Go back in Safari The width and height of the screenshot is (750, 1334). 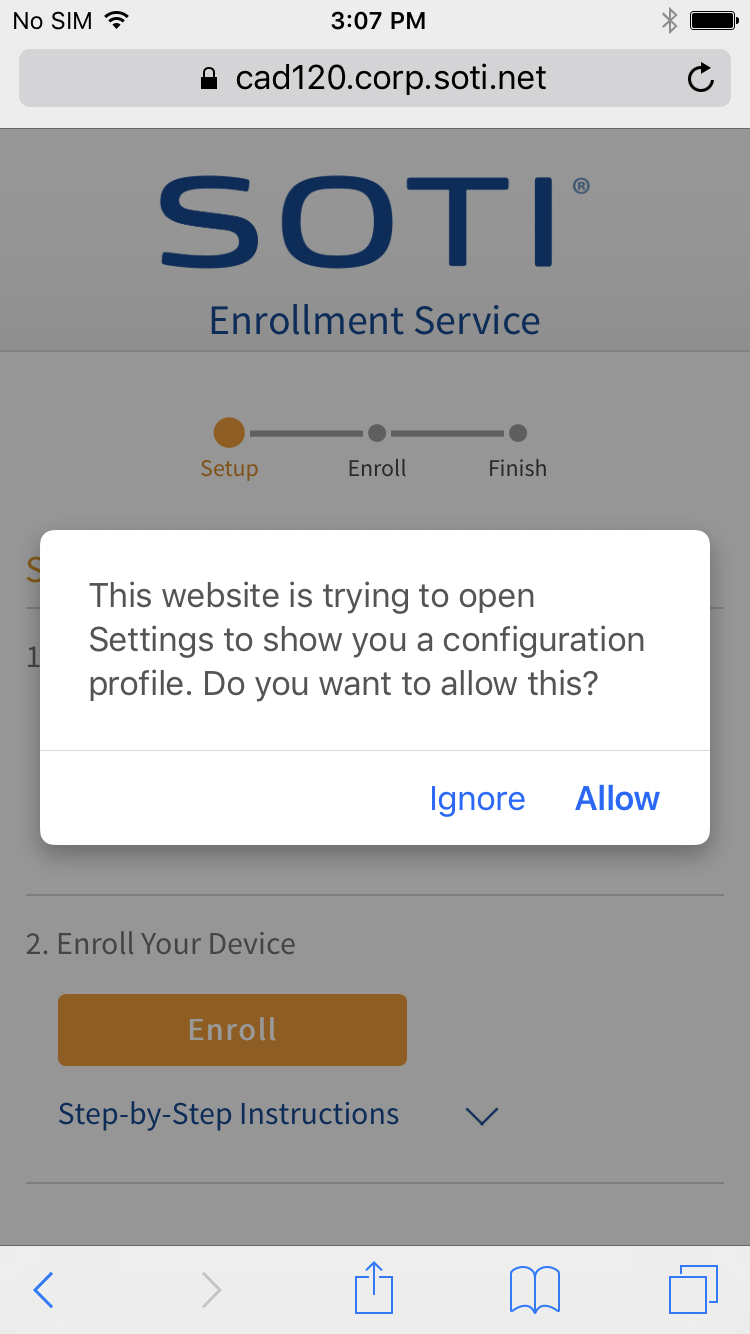click(x=43, y=1290)
